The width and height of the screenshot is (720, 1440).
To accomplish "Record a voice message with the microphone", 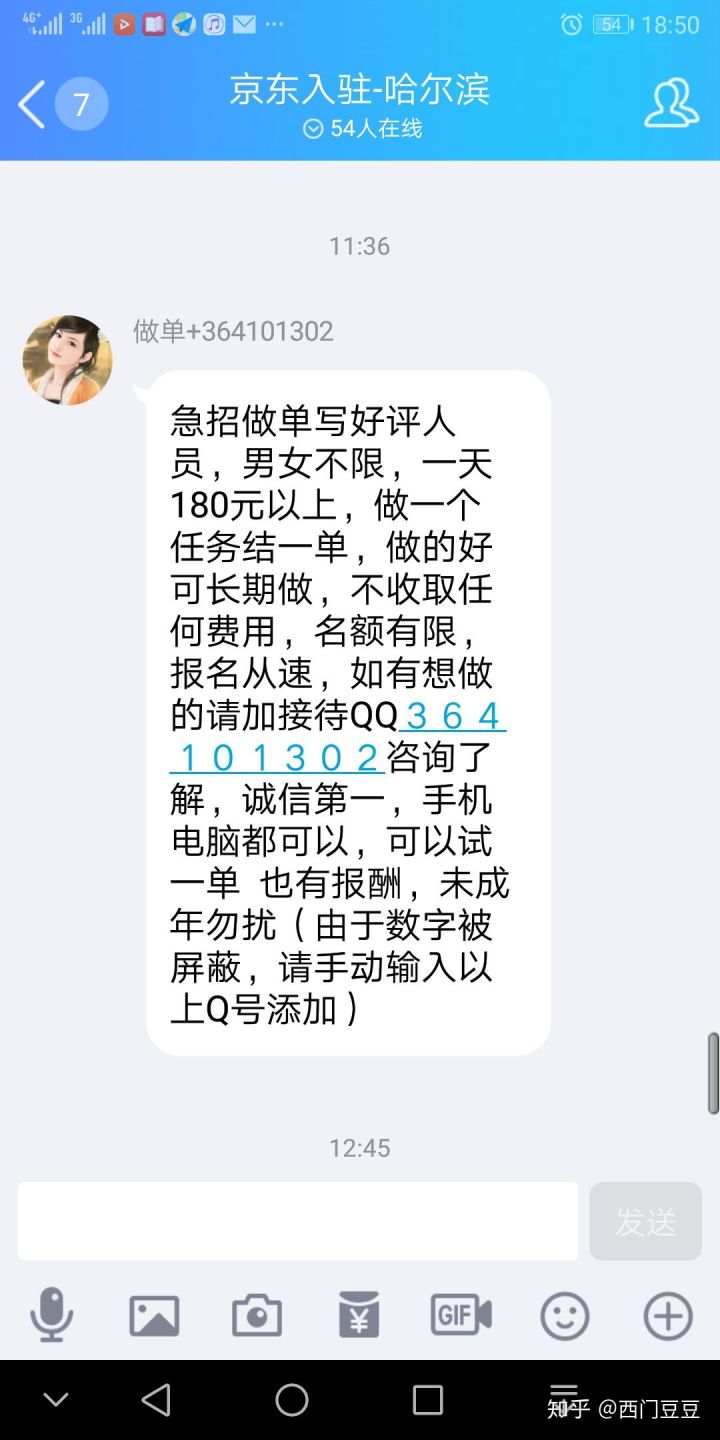I will [x=51, y=1315].
